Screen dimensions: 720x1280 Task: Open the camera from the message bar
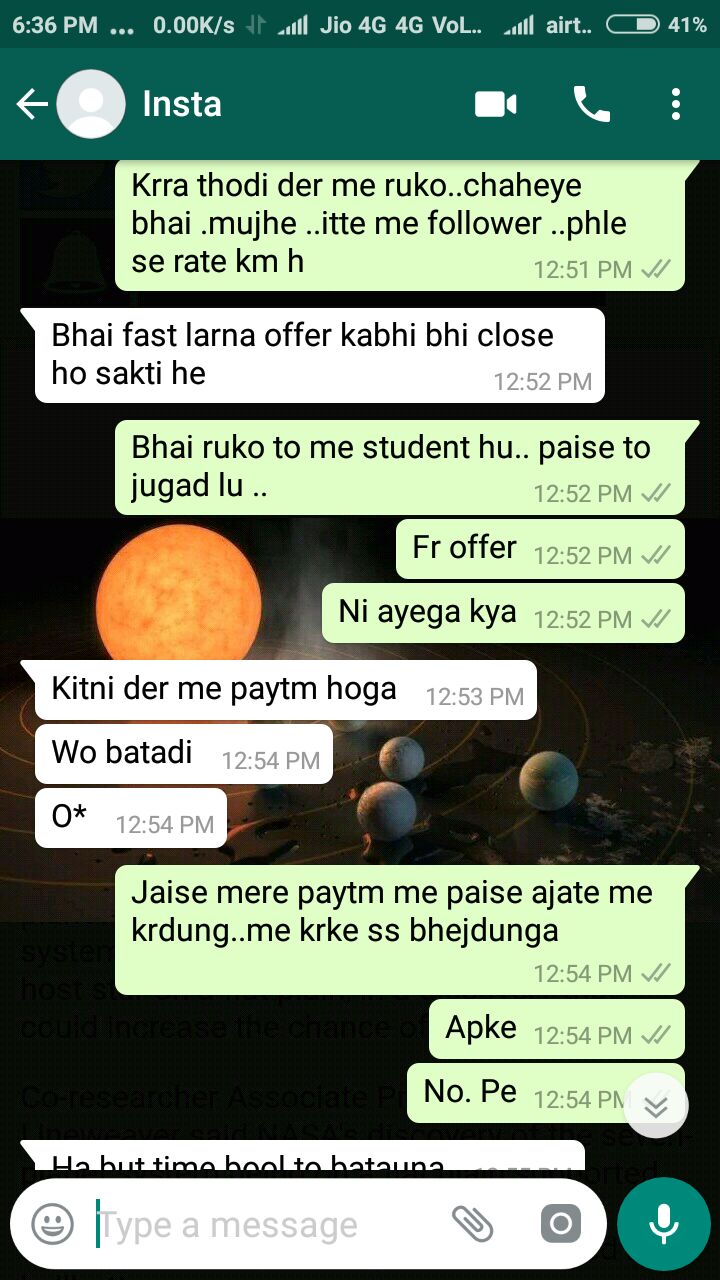(560, 1224)
